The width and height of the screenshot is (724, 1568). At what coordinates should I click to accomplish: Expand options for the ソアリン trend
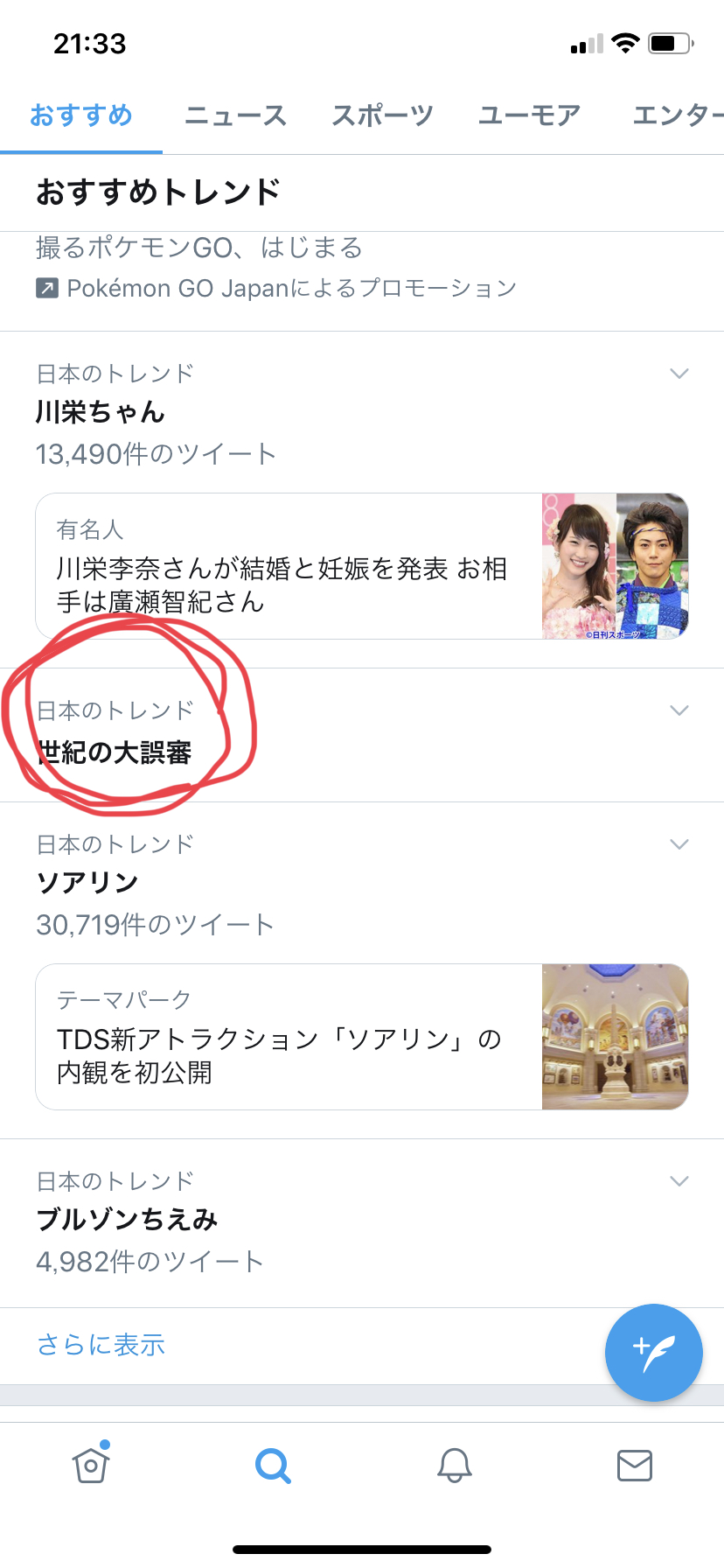point(679,844)
